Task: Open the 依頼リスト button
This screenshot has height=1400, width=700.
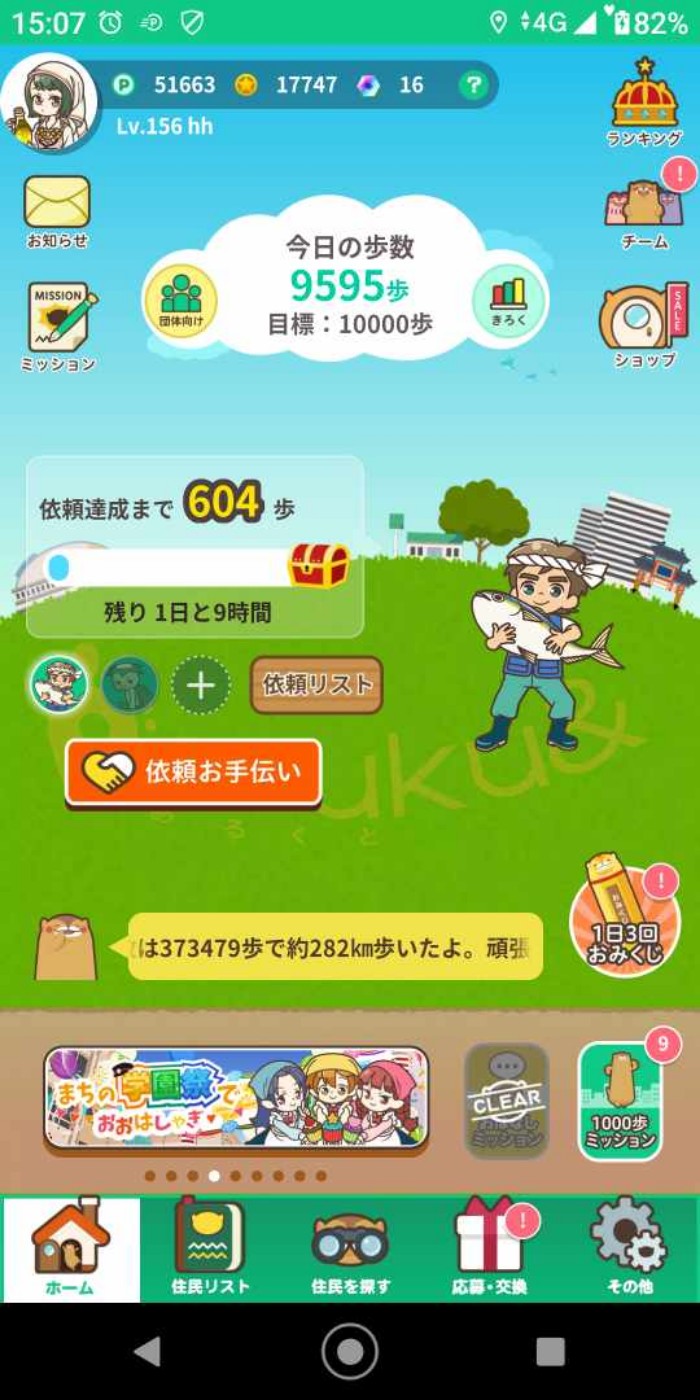Action: 316,685
